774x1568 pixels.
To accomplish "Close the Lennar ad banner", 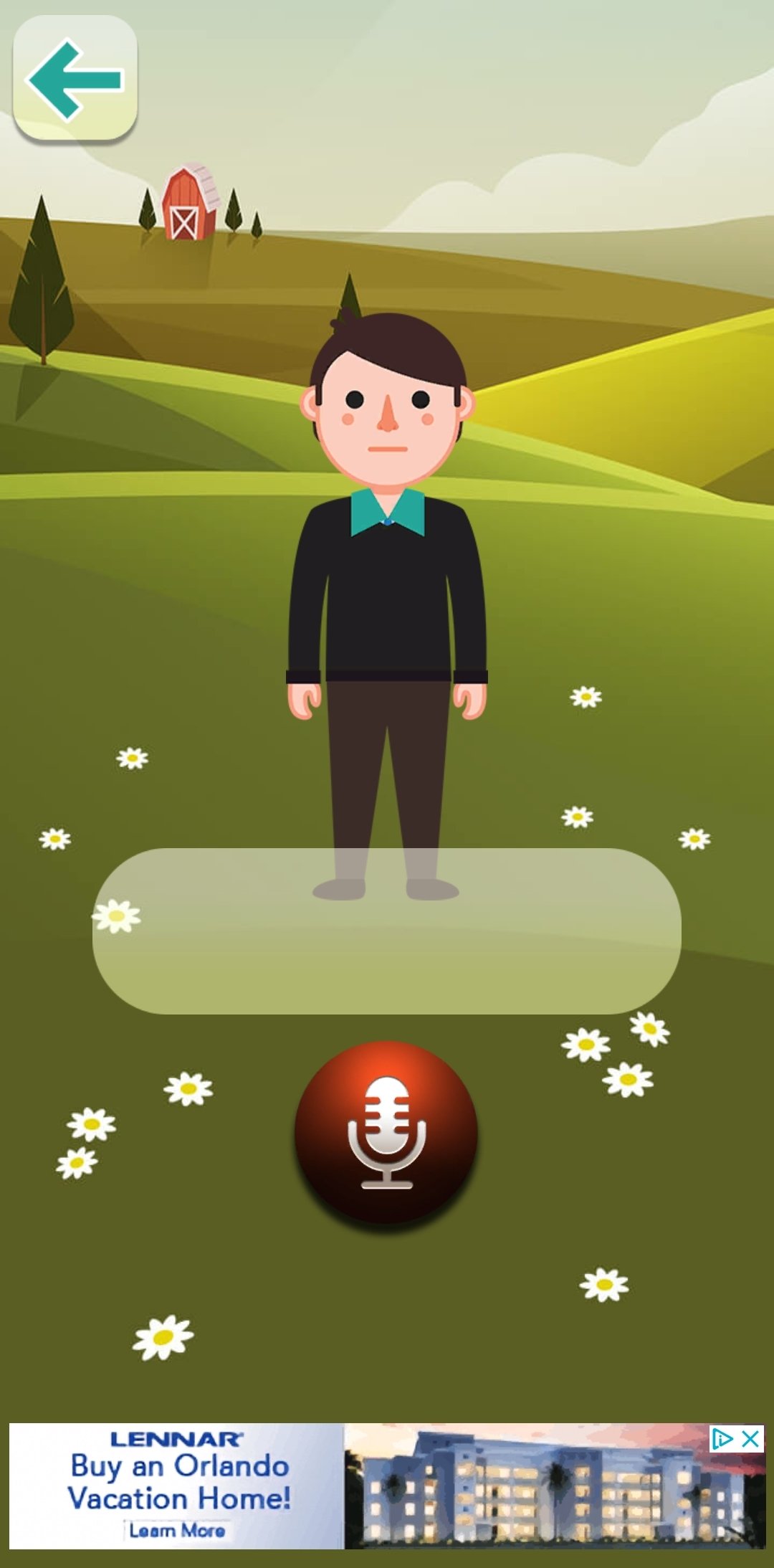I will tap(750, 1439).
